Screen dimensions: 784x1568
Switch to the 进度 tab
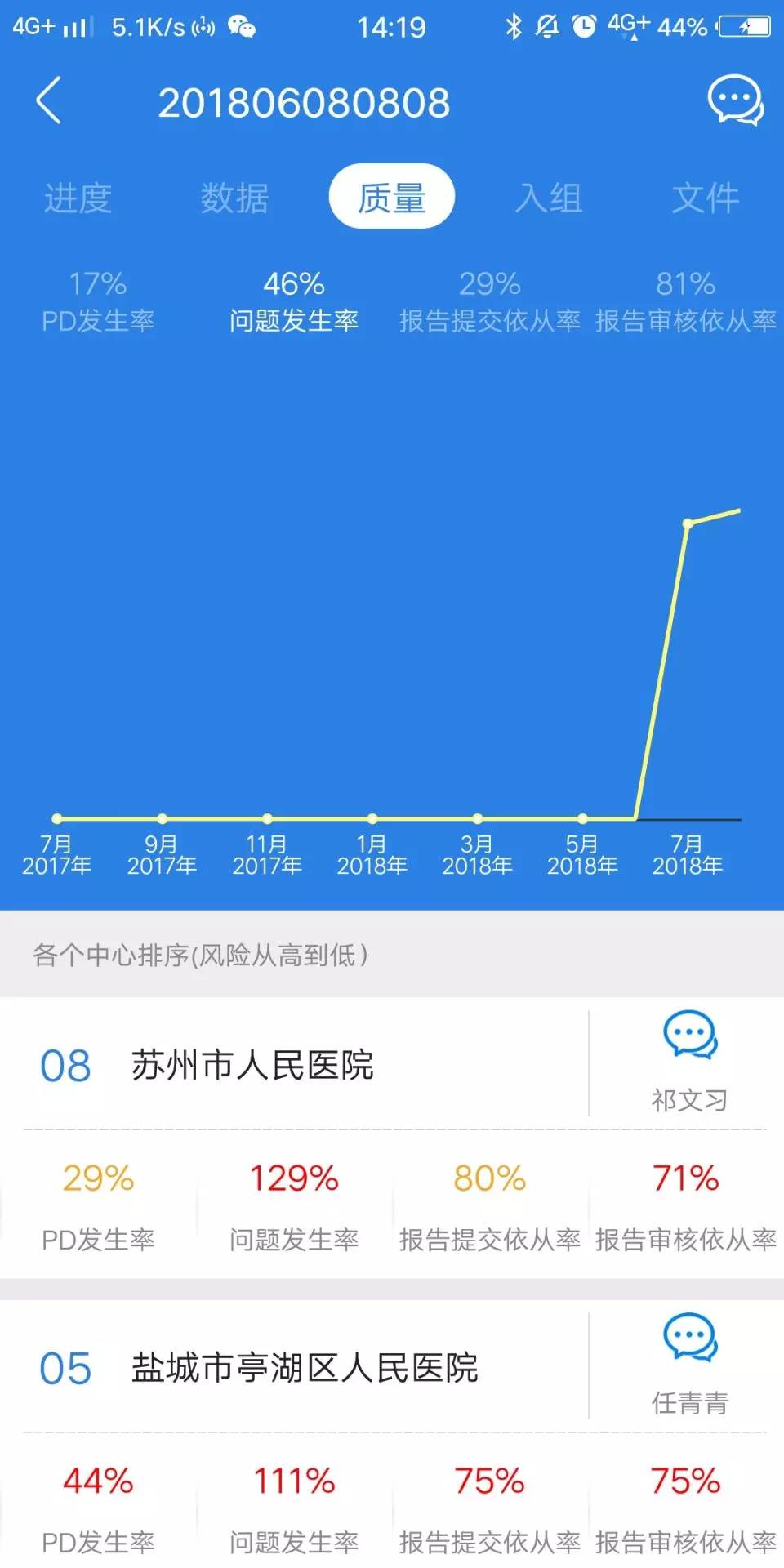click(78, 196)
